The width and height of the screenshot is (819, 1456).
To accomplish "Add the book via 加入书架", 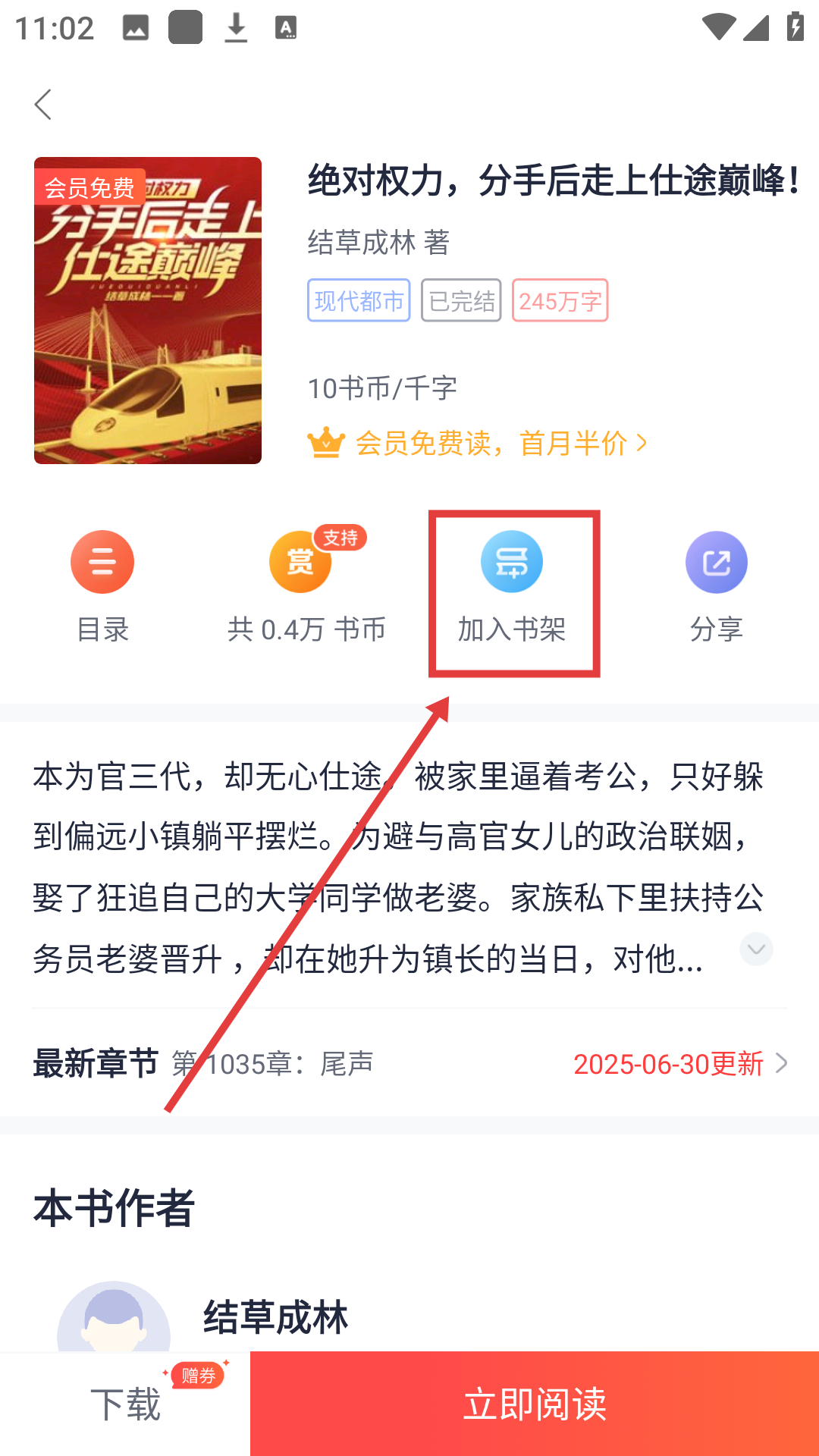I will [512, 585].
